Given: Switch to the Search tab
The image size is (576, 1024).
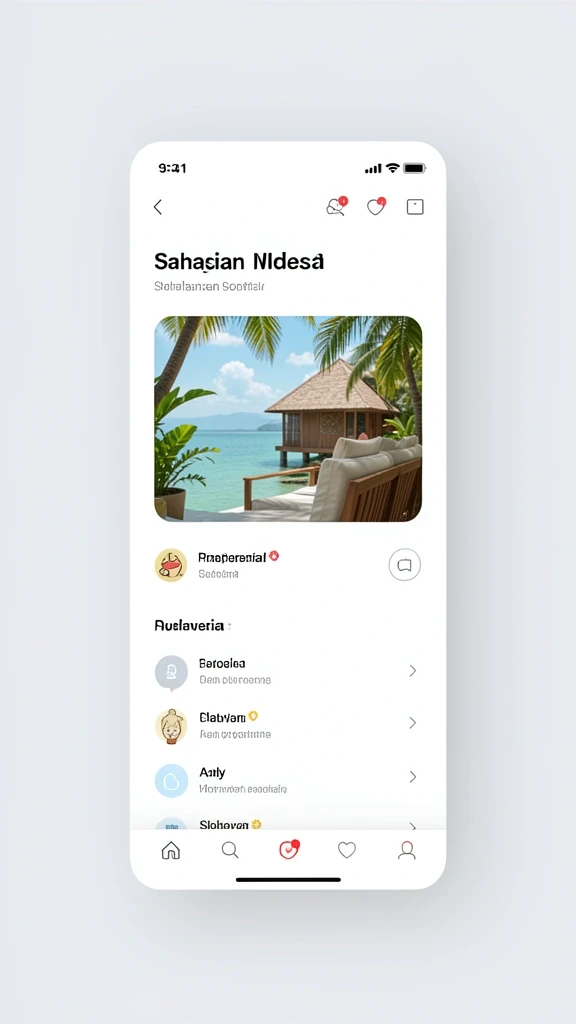Looking at the screenshot, I should click(x=230, y=850).
